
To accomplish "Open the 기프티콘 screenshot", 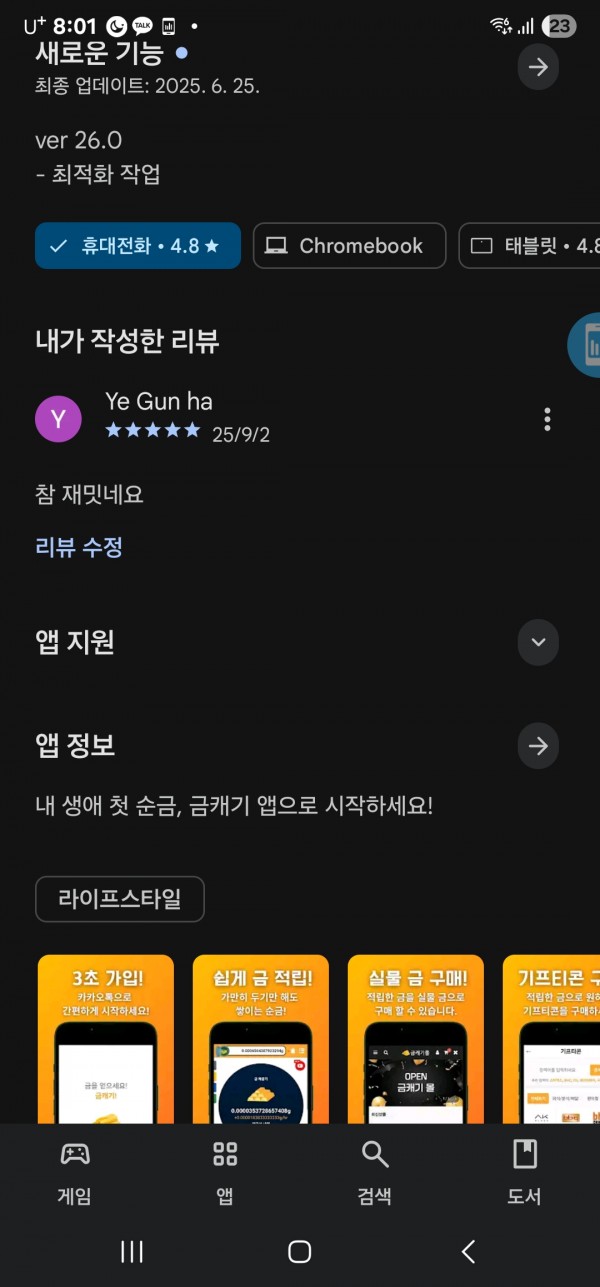I will 551,1039.
